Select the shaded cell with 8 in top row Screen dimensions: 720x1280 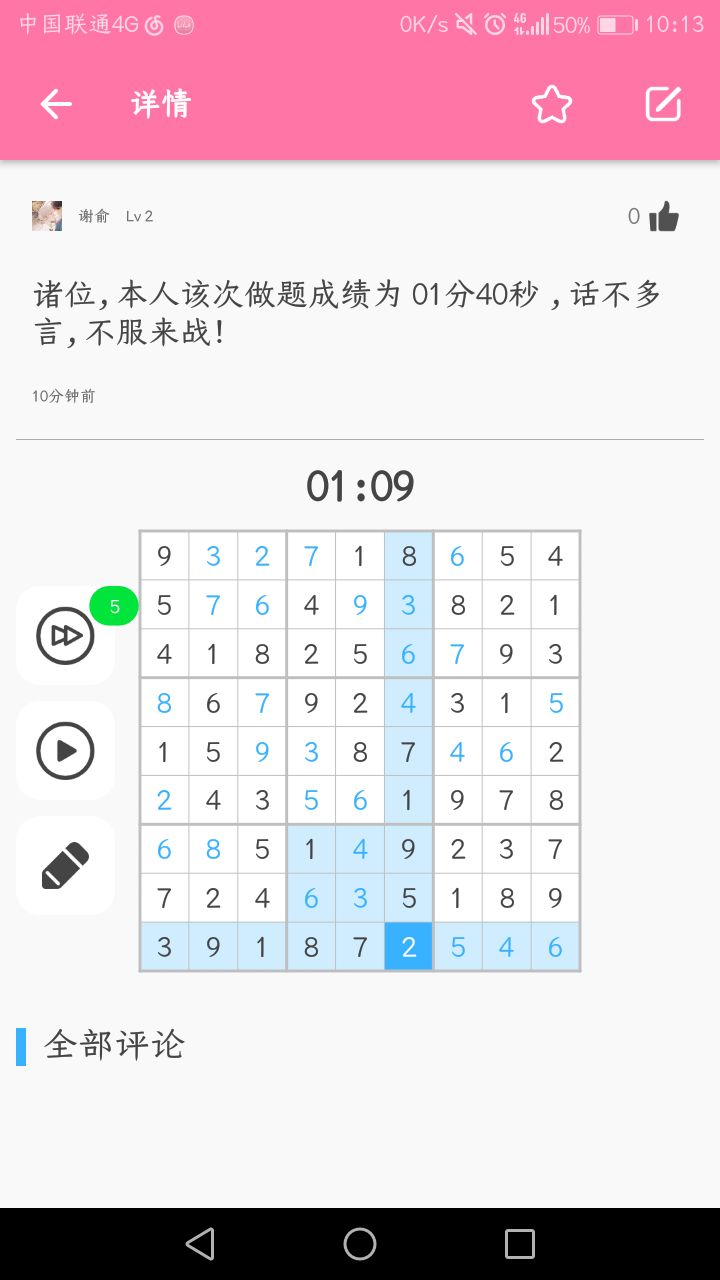[x=408, y=556]
